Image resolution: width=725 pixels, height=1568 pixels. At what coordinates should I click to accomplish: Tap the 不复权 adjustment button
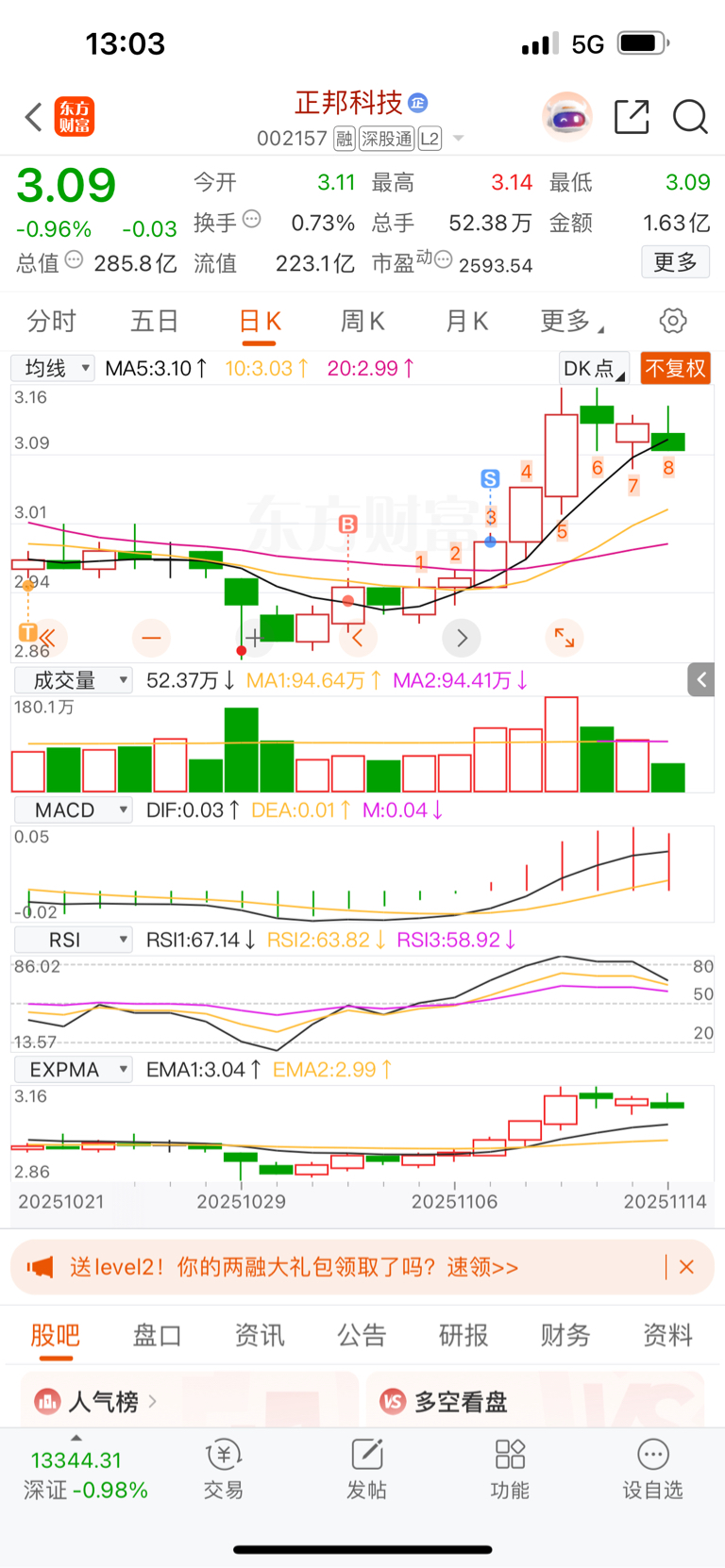[675, 368]
